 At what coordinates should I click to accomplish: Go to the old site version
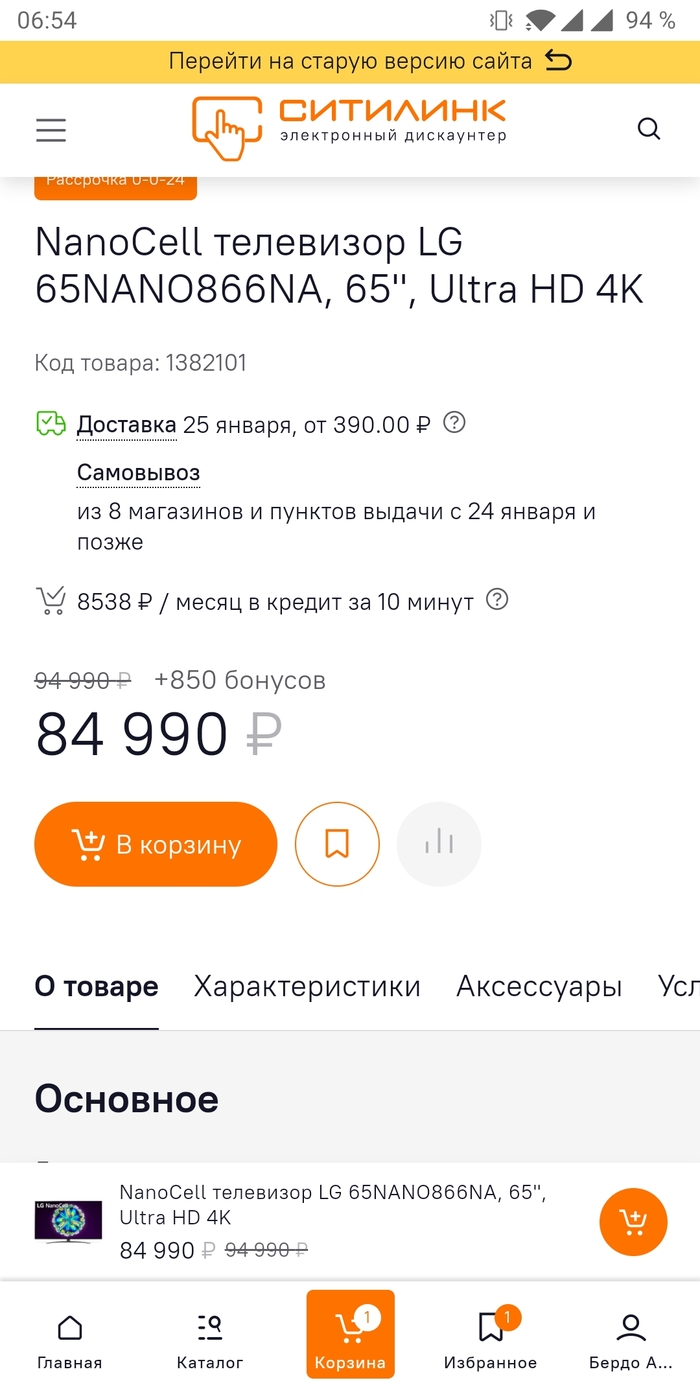click(x=370, y=61)
